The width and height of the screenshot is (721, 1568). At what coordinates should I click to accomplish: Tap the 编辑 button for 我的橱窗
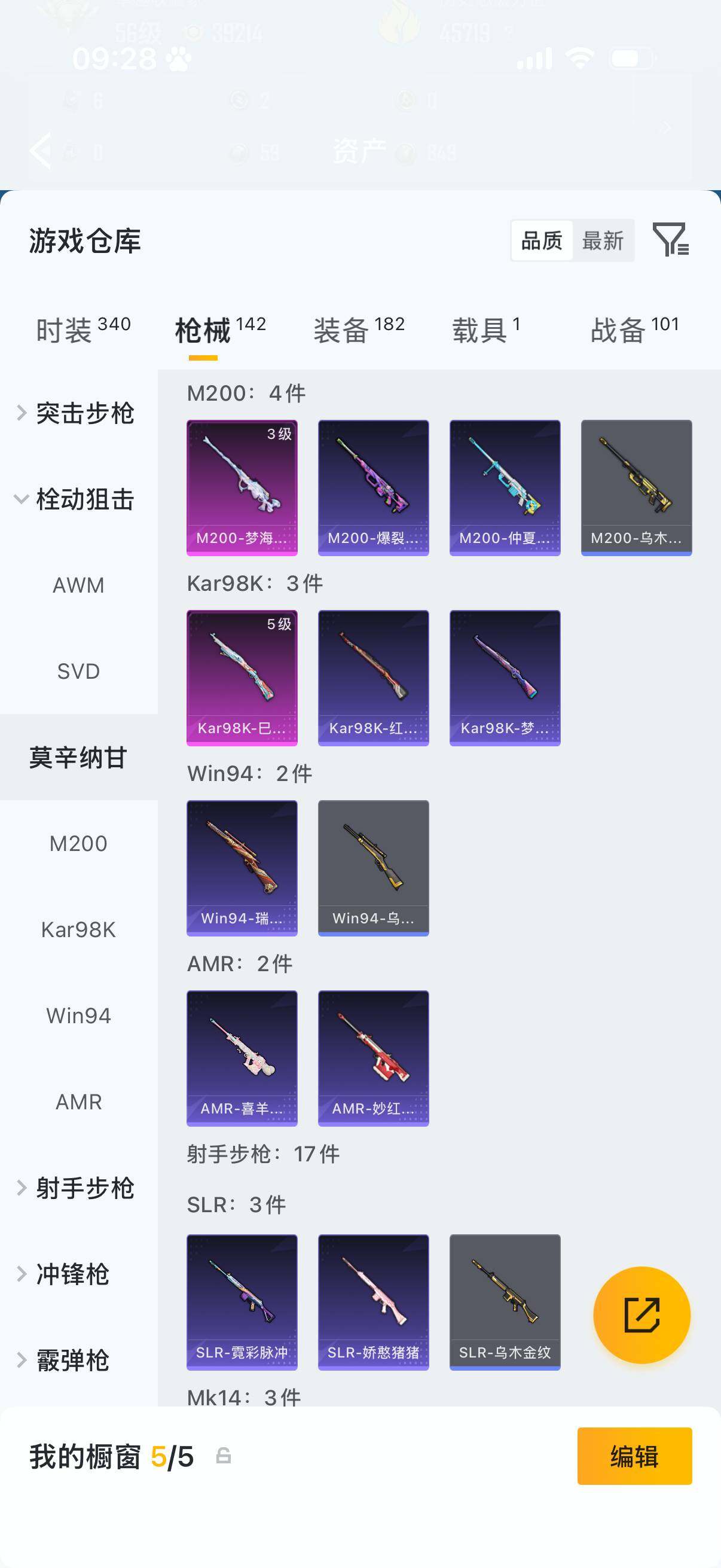pyautogui.click(x=634, y=1456)
